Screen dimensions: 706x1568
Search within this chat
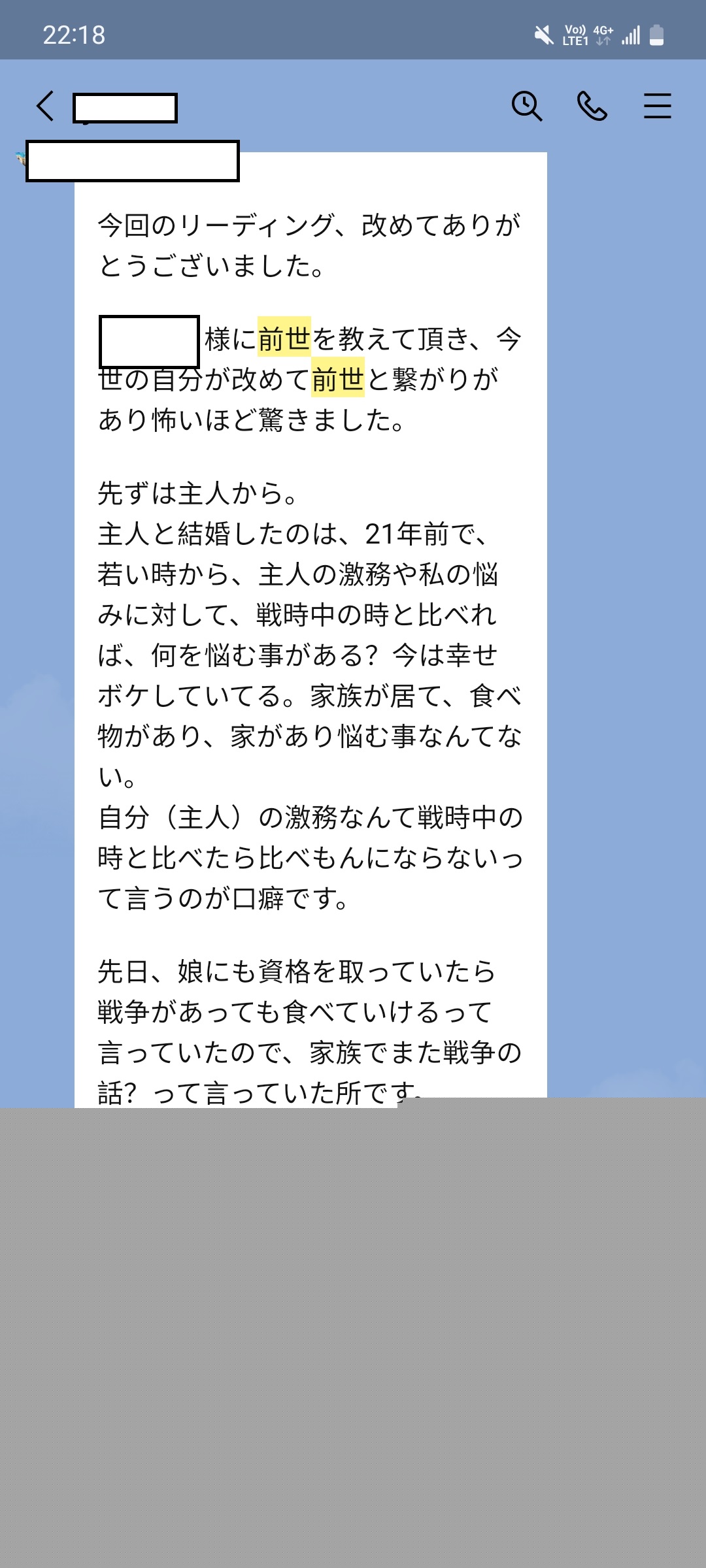527,106
